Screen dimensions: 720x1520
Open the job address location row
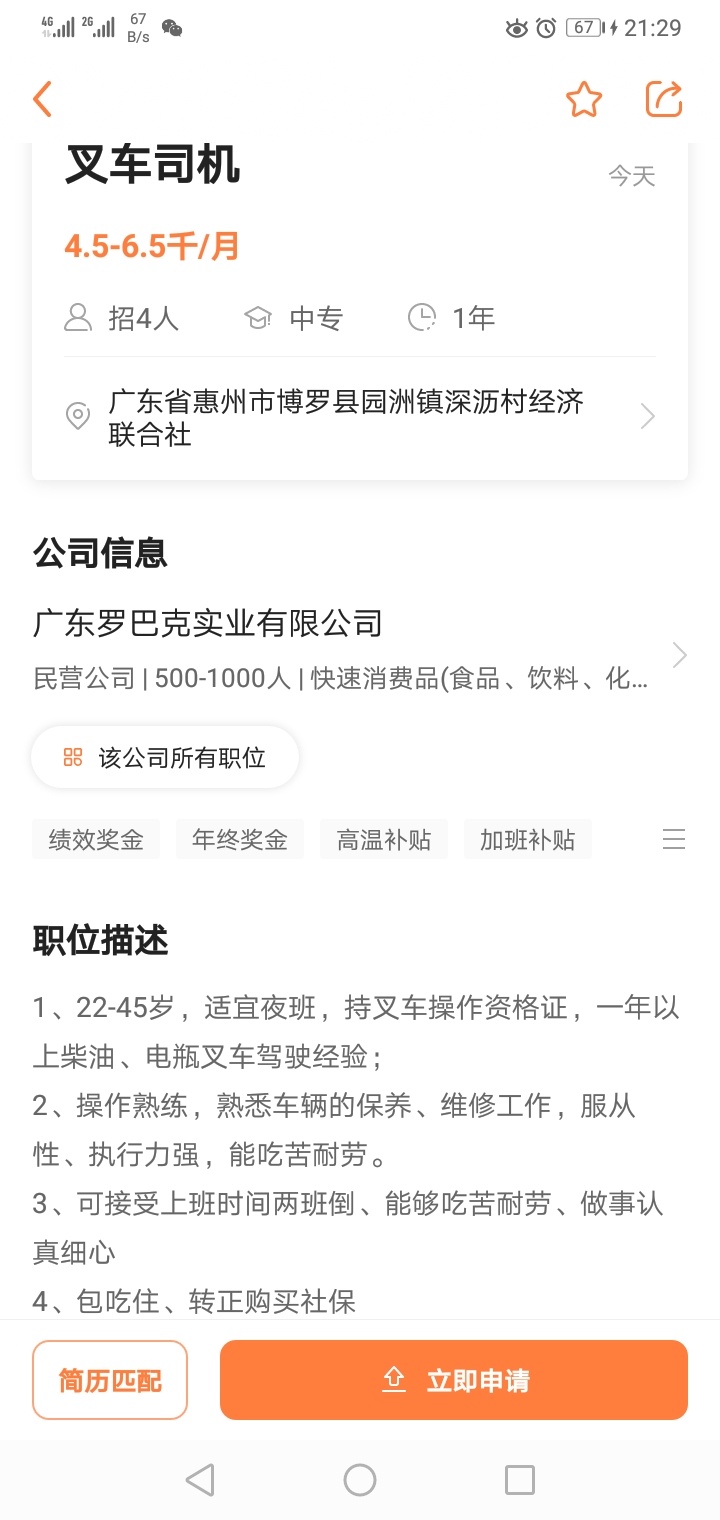(x=360, y=418)
